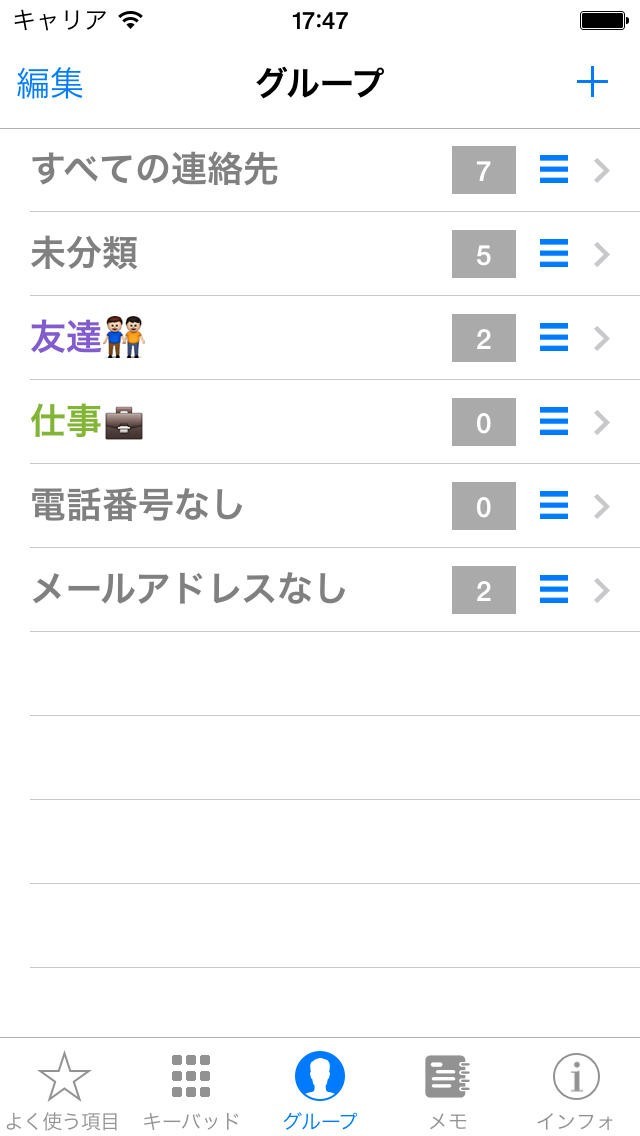Tap the list icon beside 友達

554,338
